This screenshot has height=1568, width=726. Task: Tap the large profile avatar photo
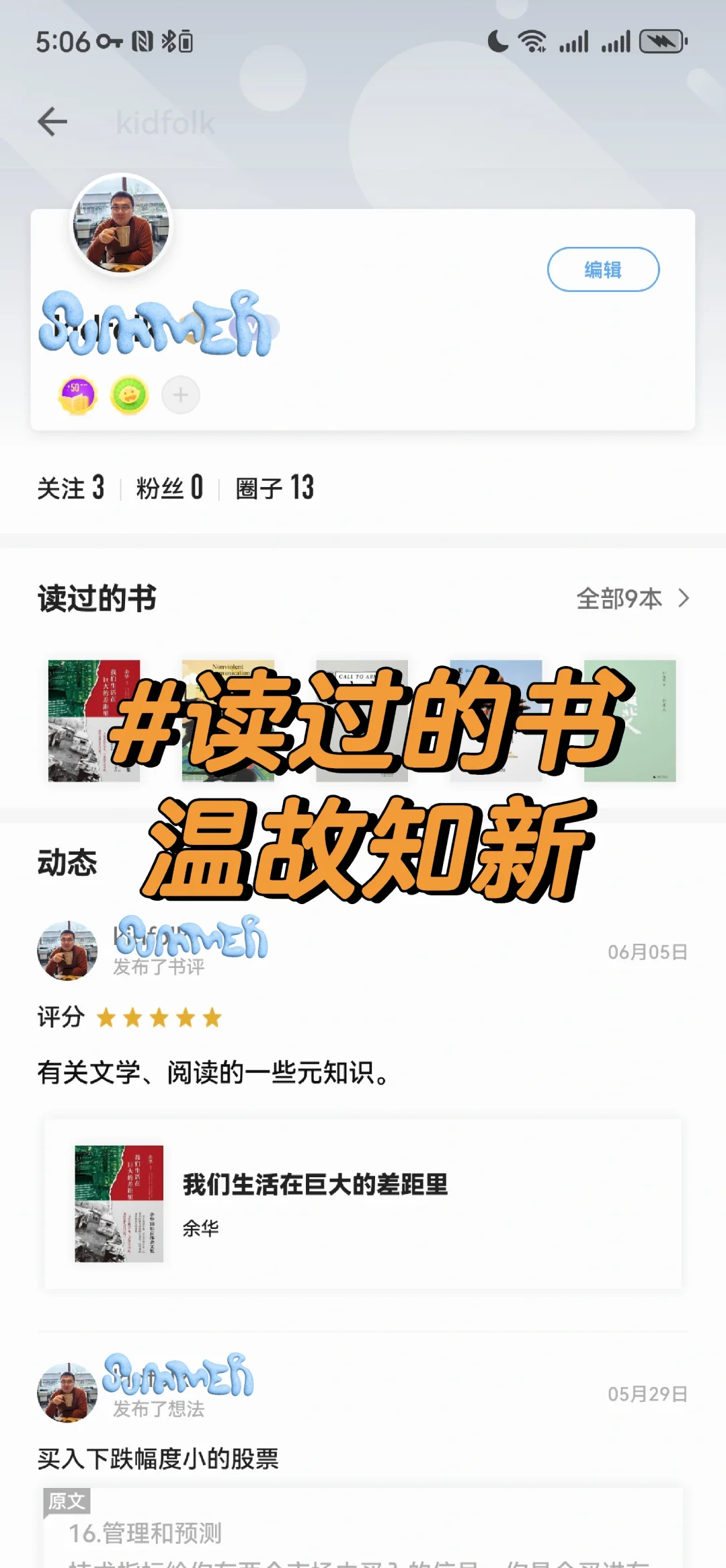click(122, 223)
